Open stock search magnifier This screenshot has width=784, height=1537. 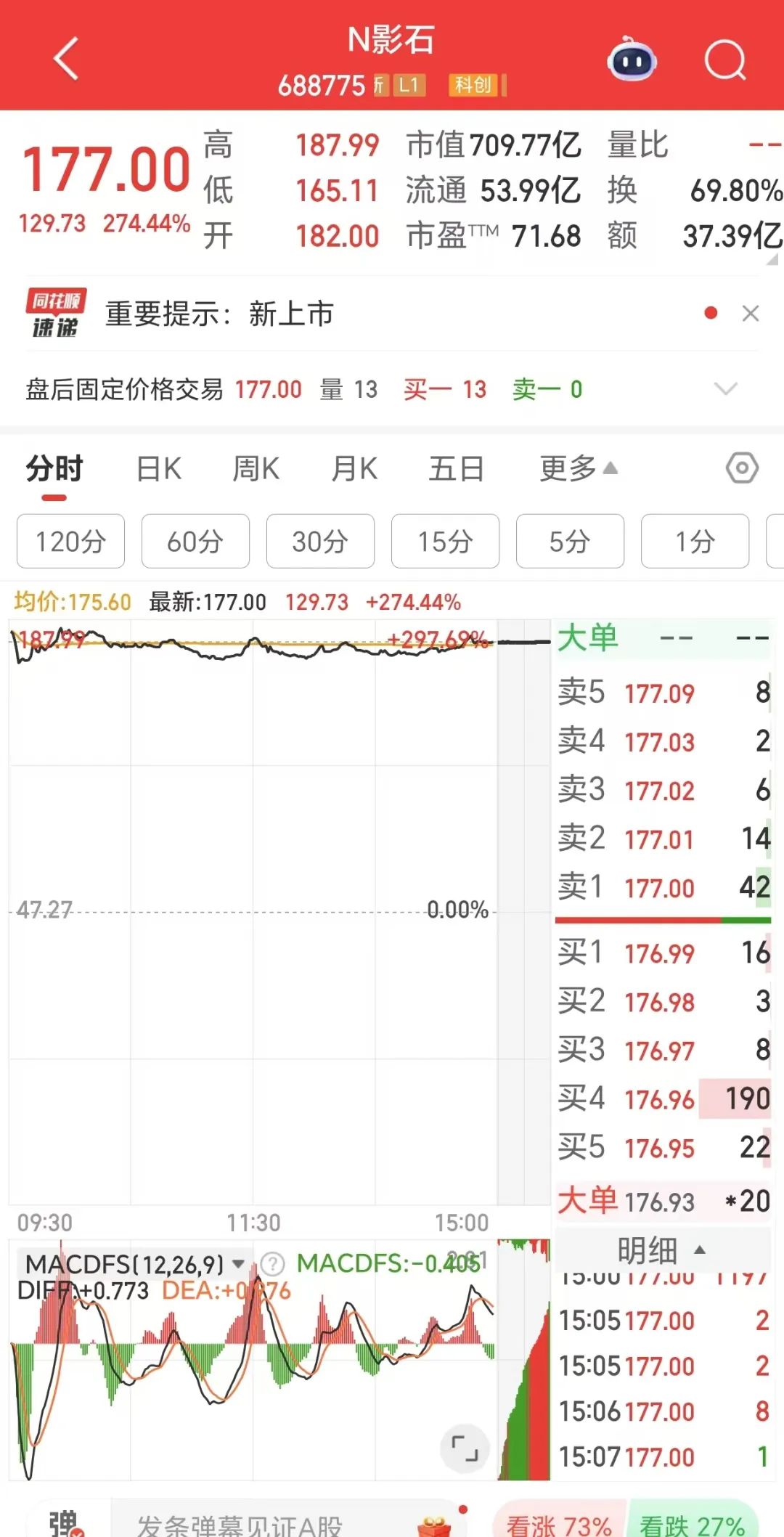point(725,61)
